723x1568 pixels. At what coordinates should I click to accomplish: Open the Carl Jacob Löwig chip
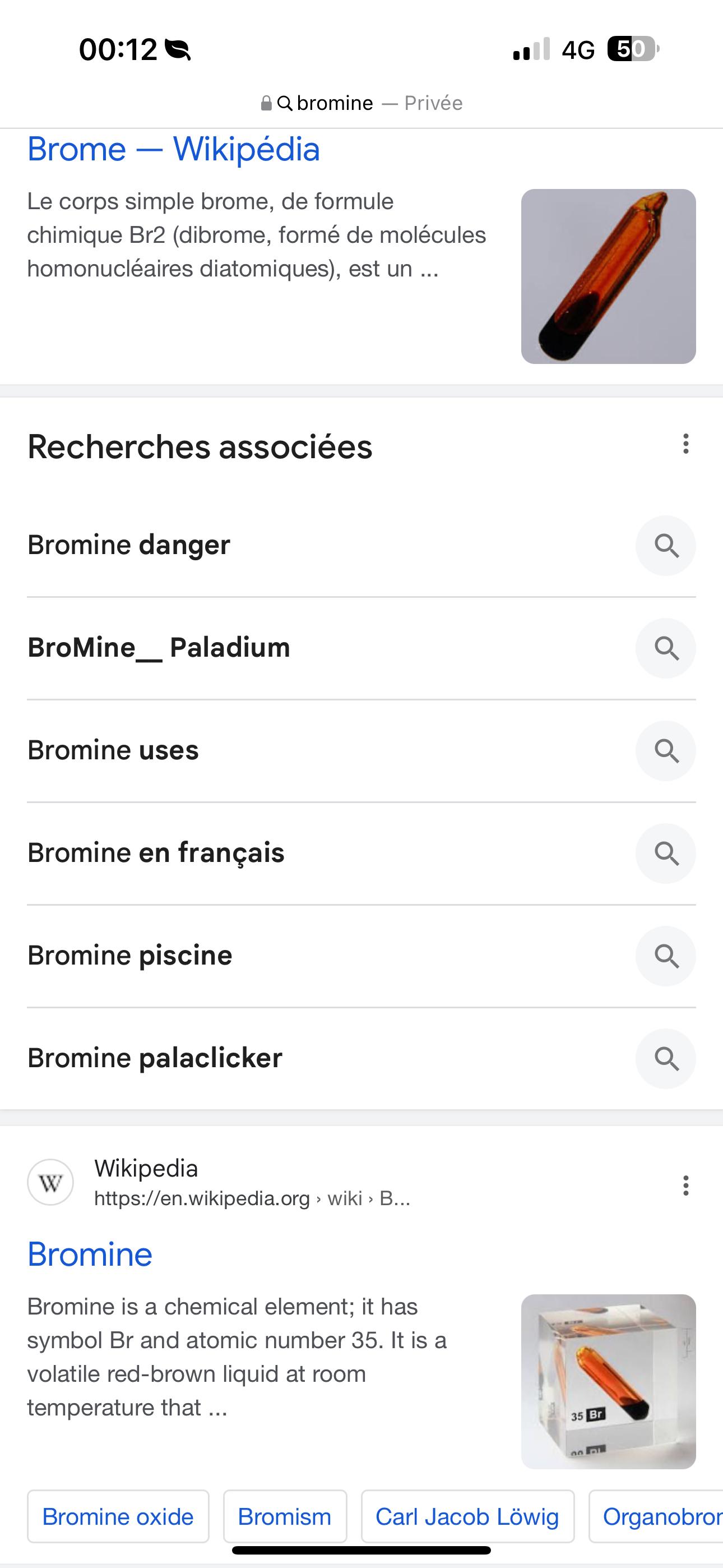point(467,1516)
